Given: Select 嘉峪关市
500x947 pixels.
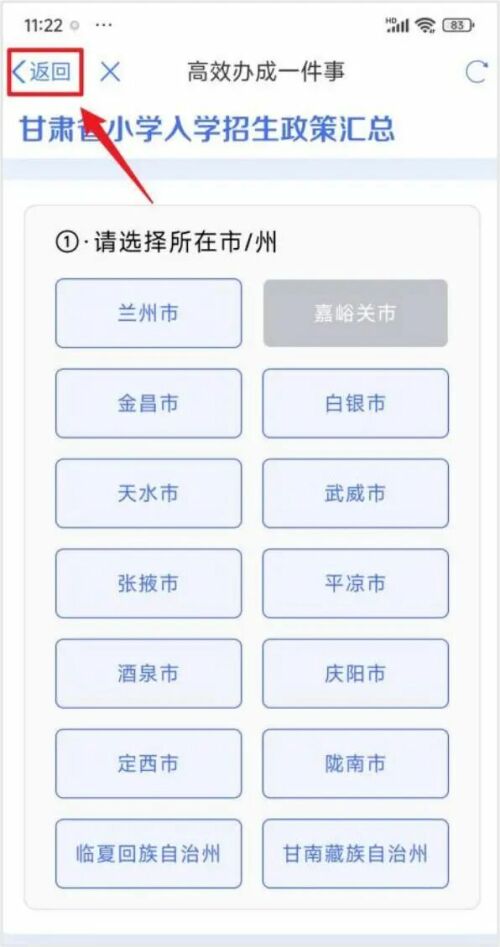Looking at the screenshot, I should pyautogui.click(x=355, y=313).
